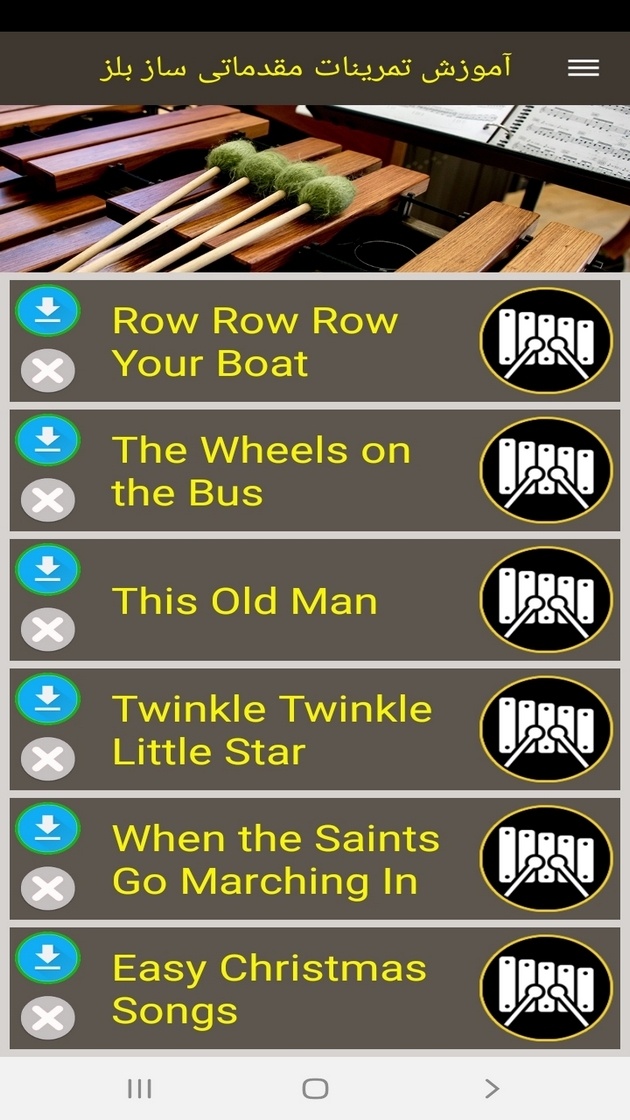Delete the Easy Christmas Songs download

click(48, 1017)
